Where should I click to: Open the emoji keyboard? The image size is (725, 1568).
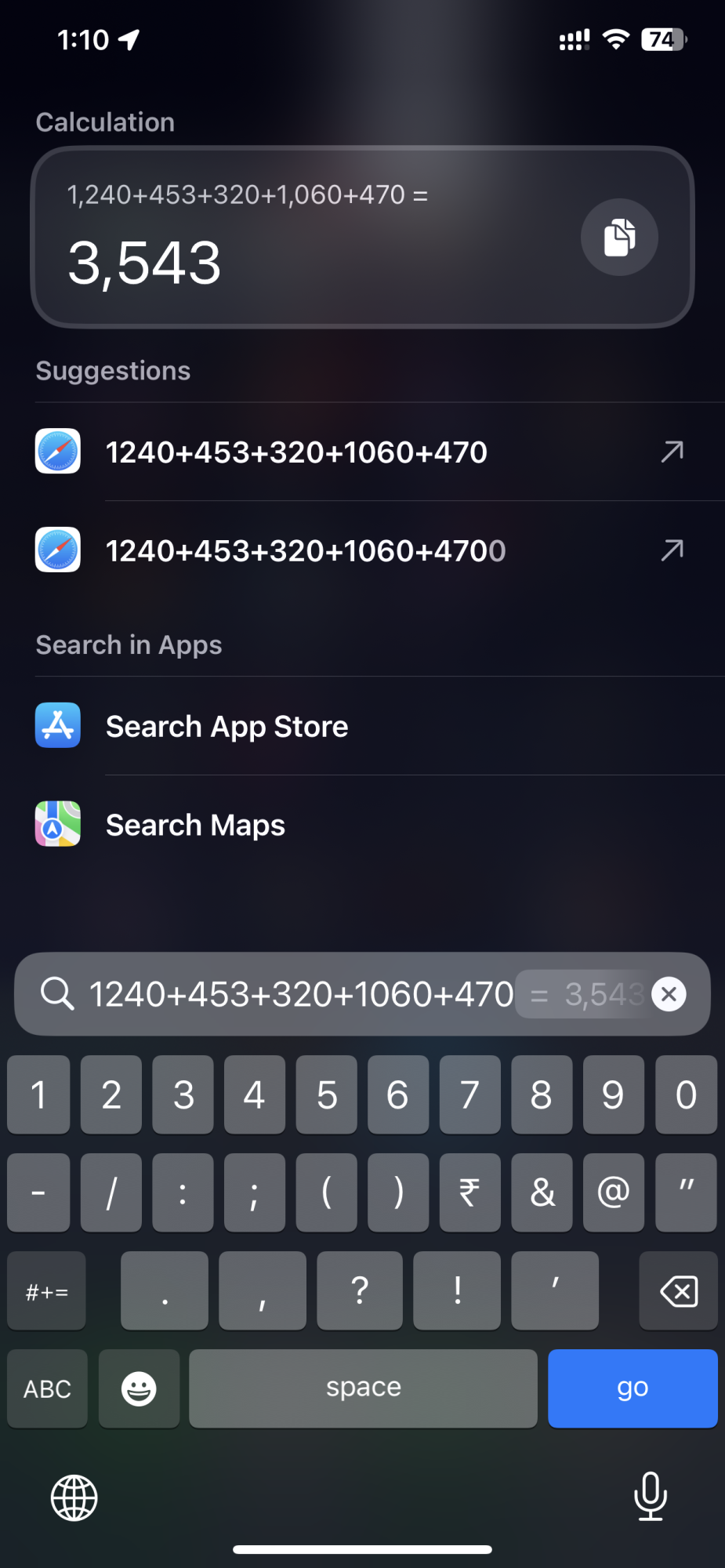(x=139, y=1388)
